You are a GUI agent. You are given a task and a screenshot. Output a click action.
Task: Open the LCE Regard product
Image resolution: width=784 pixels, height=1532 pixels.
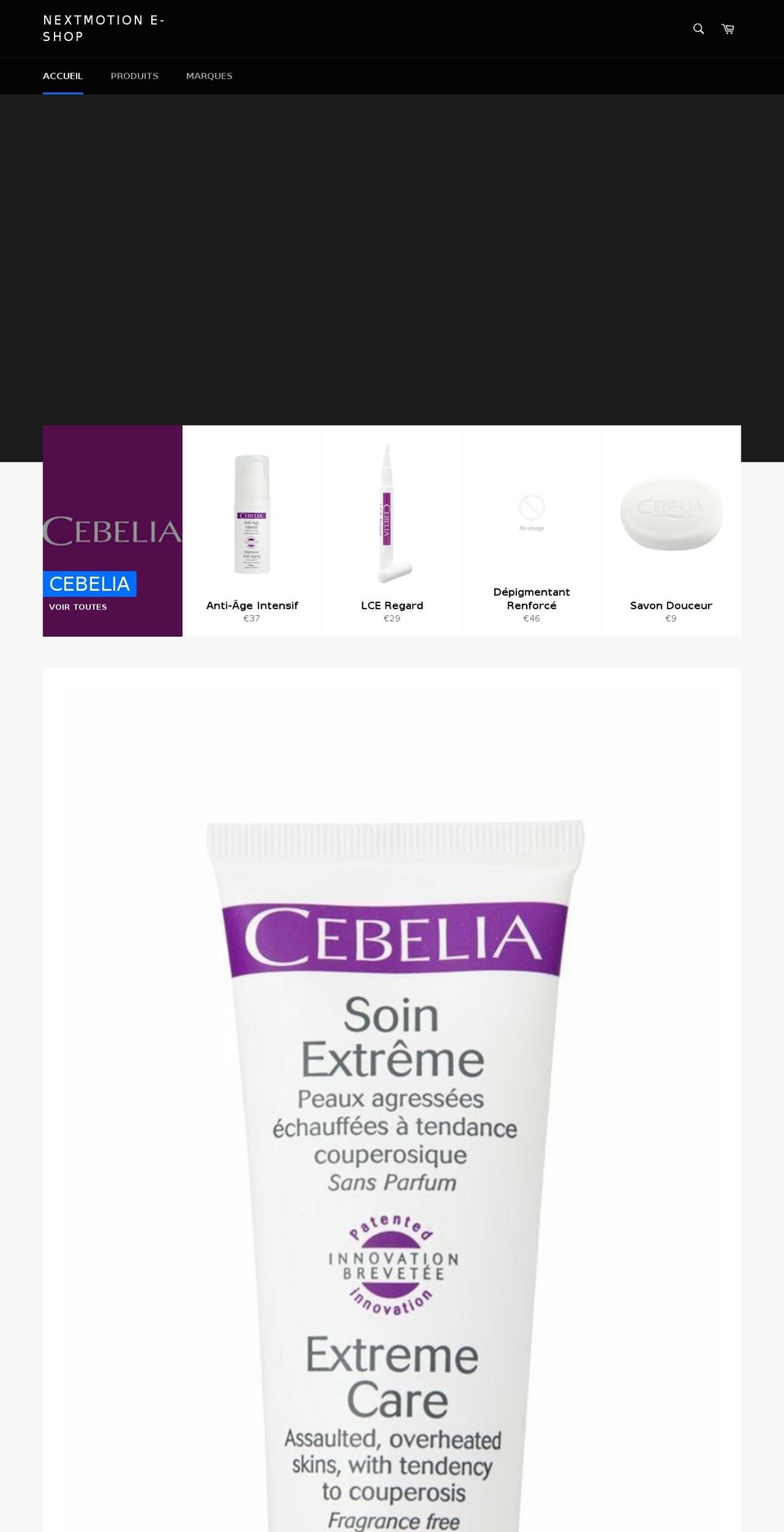(392, 531)
